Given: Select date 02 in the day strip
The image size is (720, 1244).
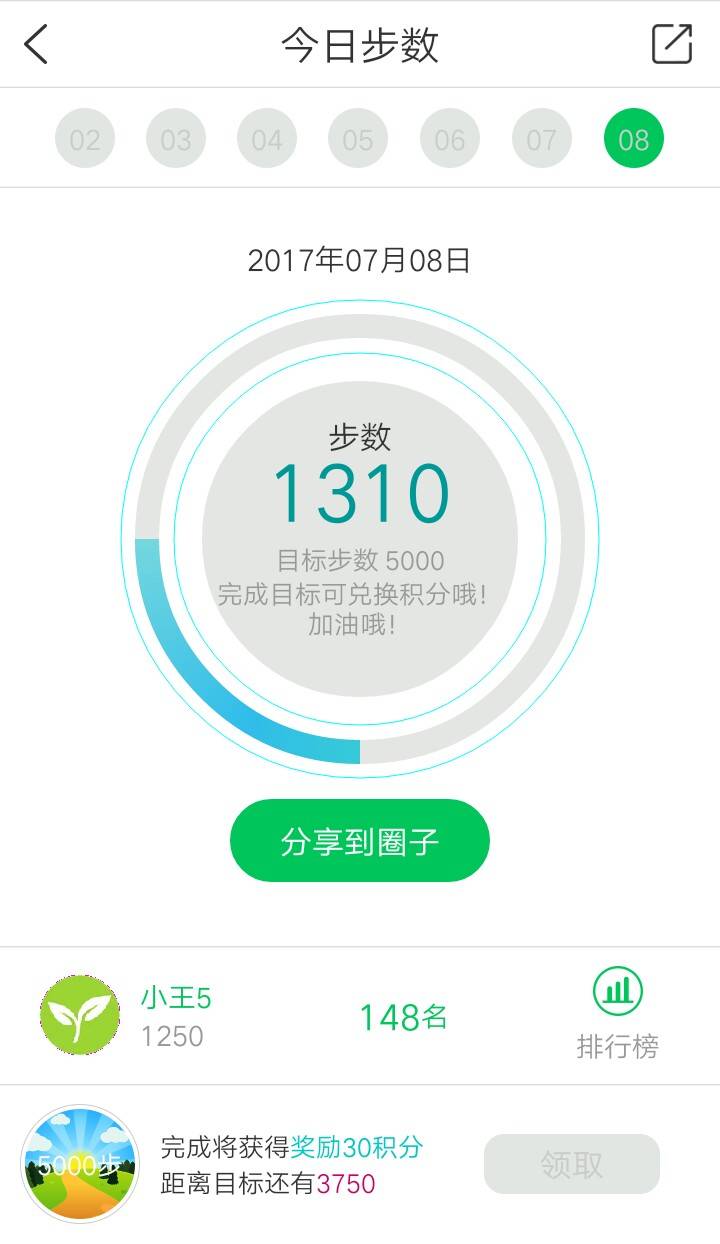Looking at the screenshot, I should point(85,140).
